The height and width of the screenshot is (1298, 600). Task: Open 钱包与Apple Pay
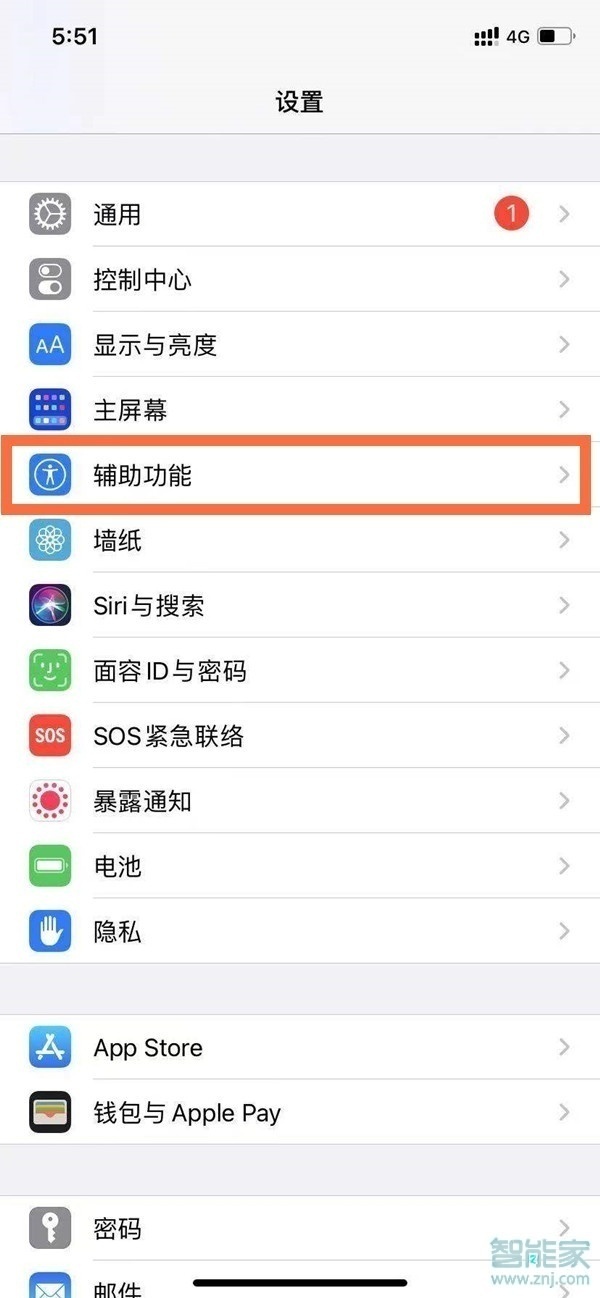point(300,1112)
